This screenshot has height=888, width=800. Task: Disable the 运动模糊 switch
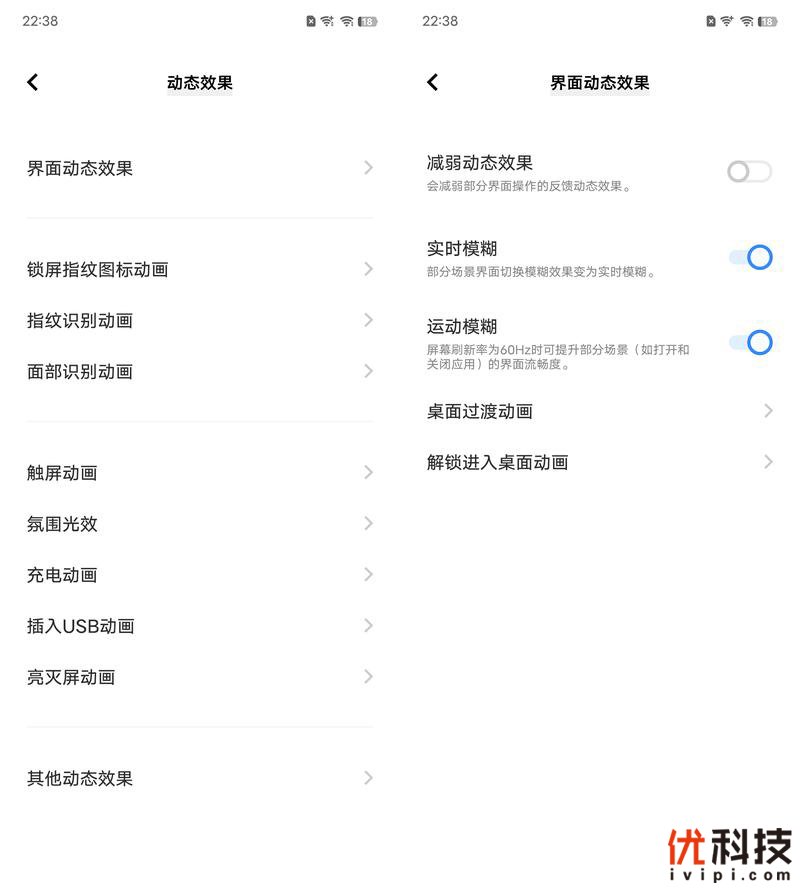click(751, 343)
